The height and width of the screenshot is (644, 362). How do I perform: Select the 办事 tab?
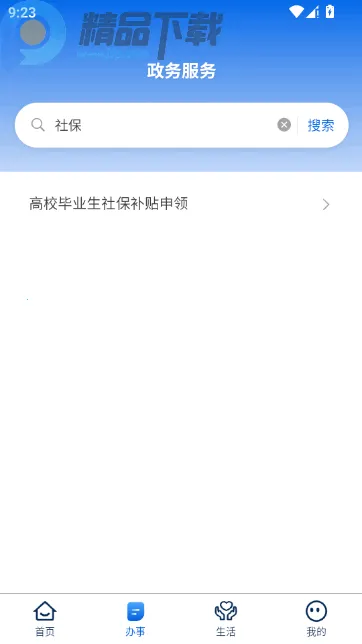point(135,619)
